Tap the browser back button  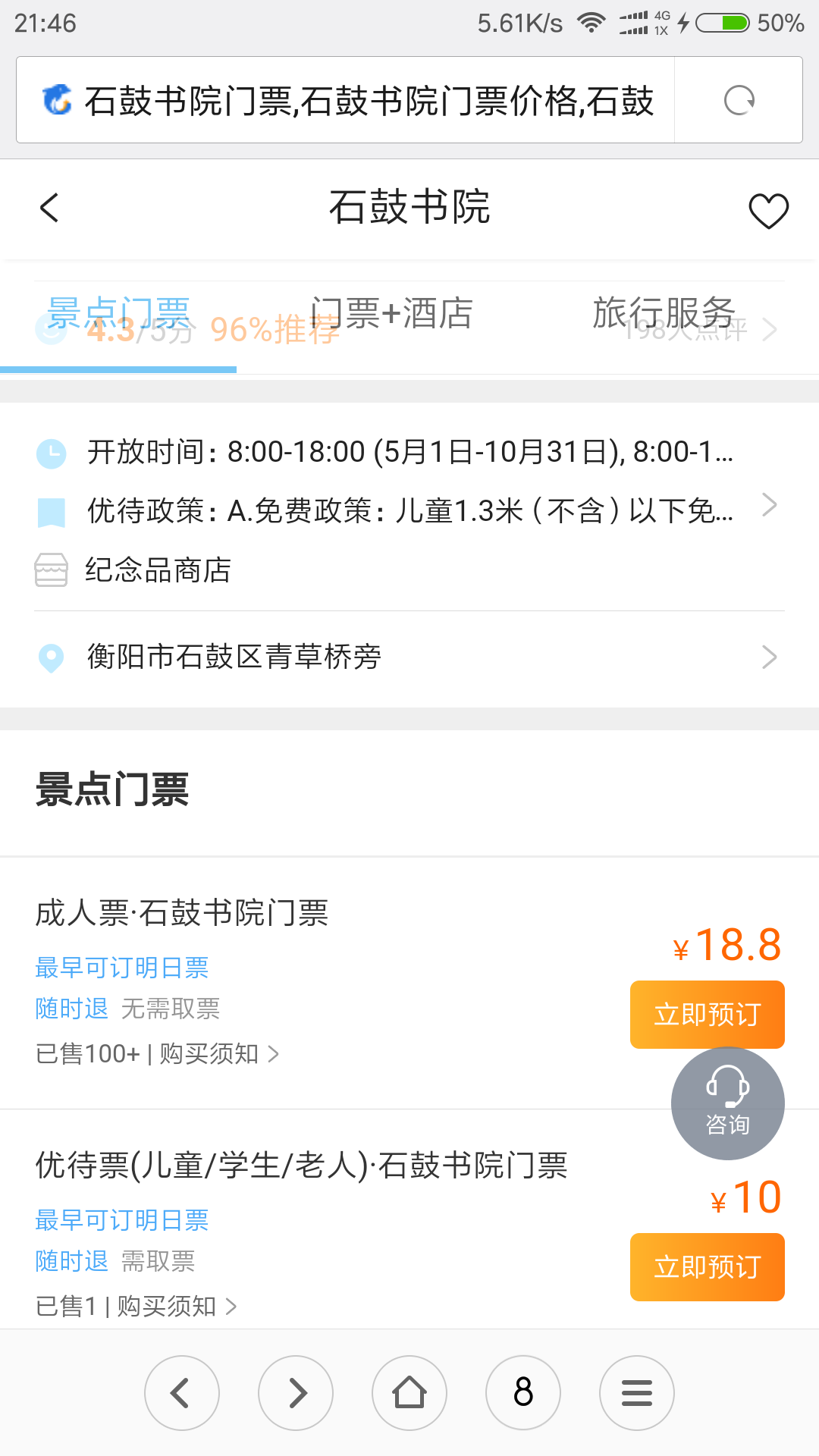click(182, 1393)
